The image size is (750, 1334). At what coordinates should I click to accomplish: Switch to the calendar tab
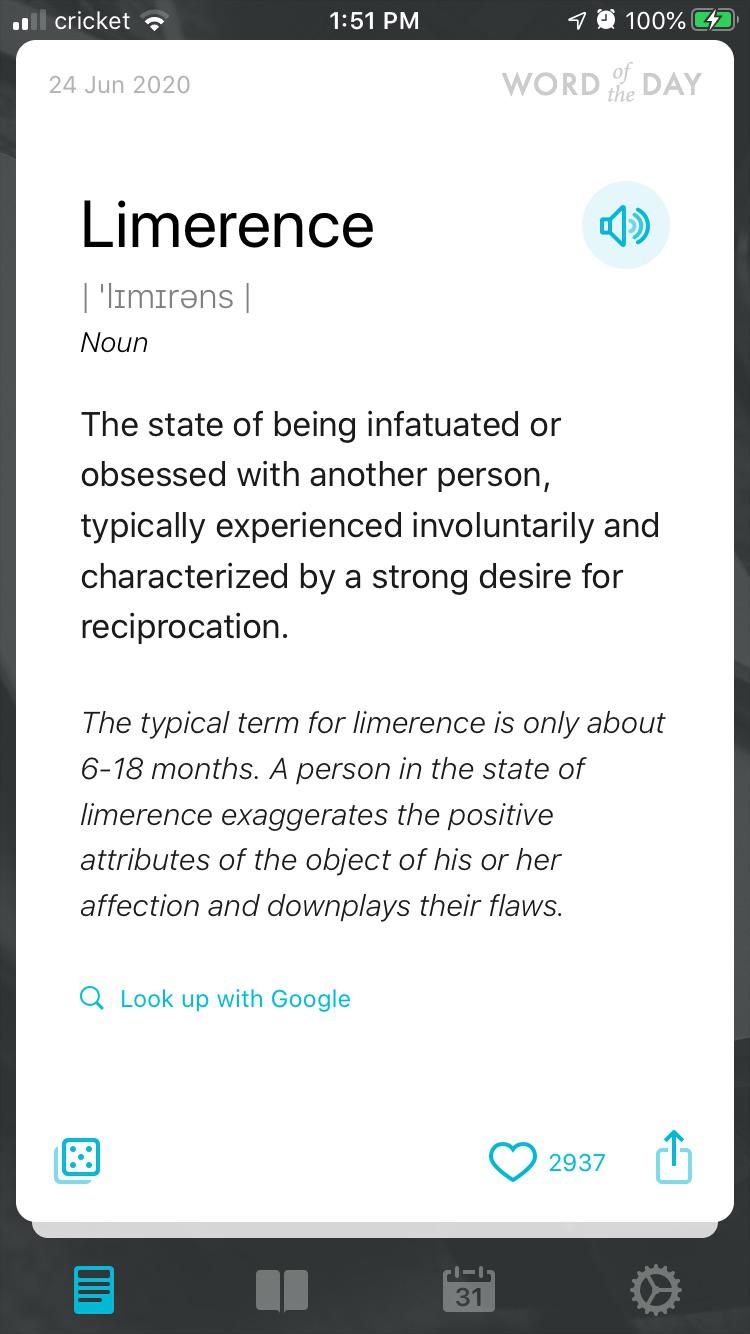pos(468,1290)
